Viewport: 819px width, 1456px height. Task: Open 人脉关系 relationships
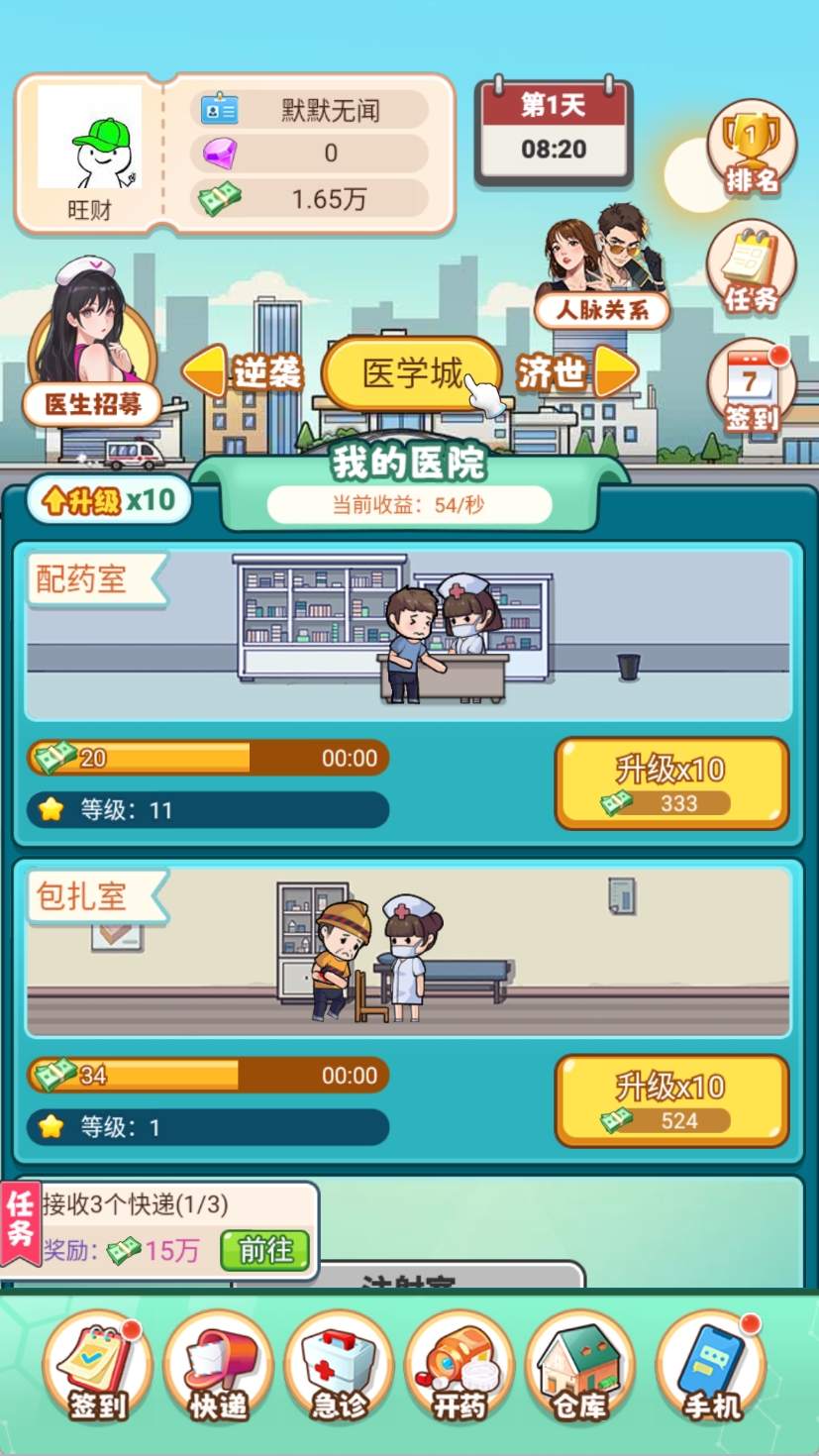click(x=601, y=269)
